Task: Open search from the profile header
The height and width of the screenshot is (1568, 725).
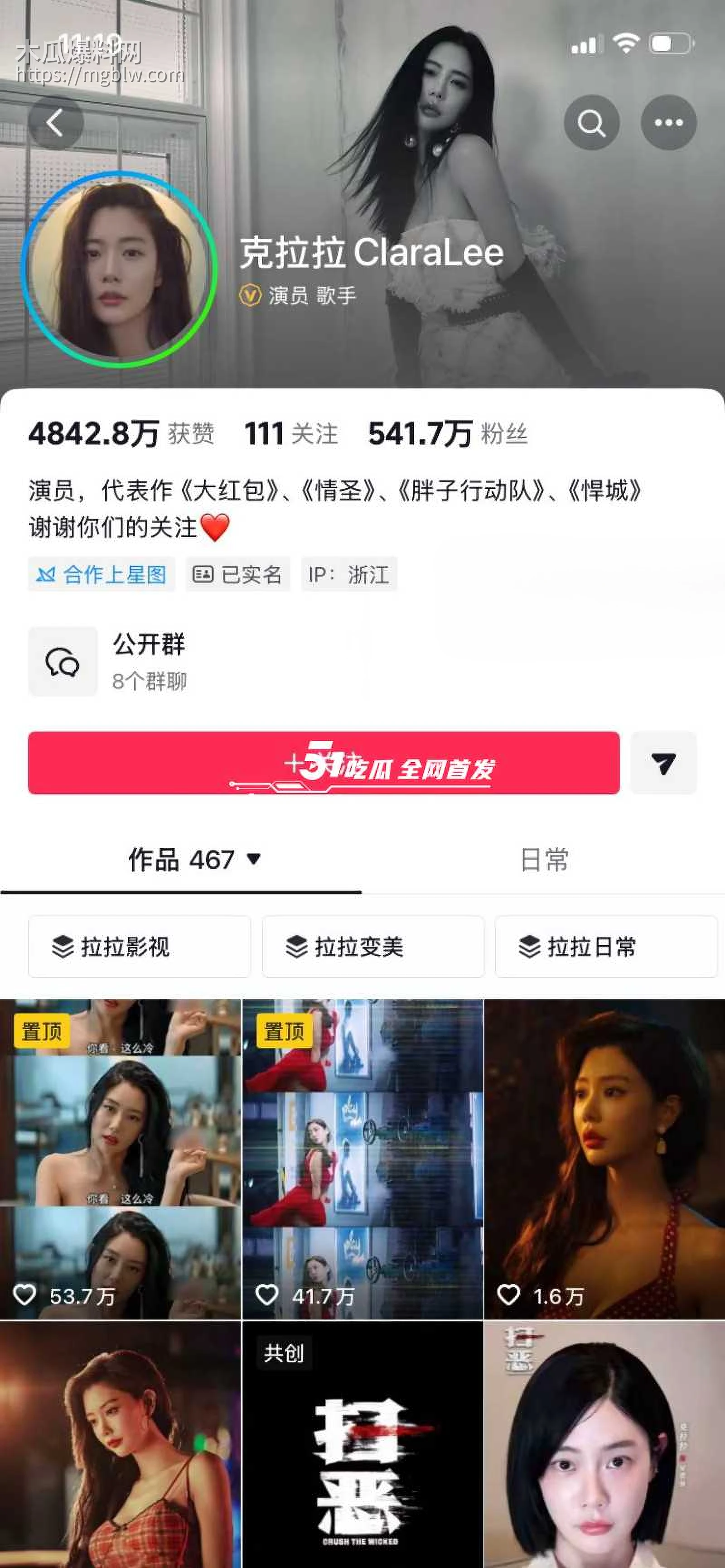Action: pos(591,122)
